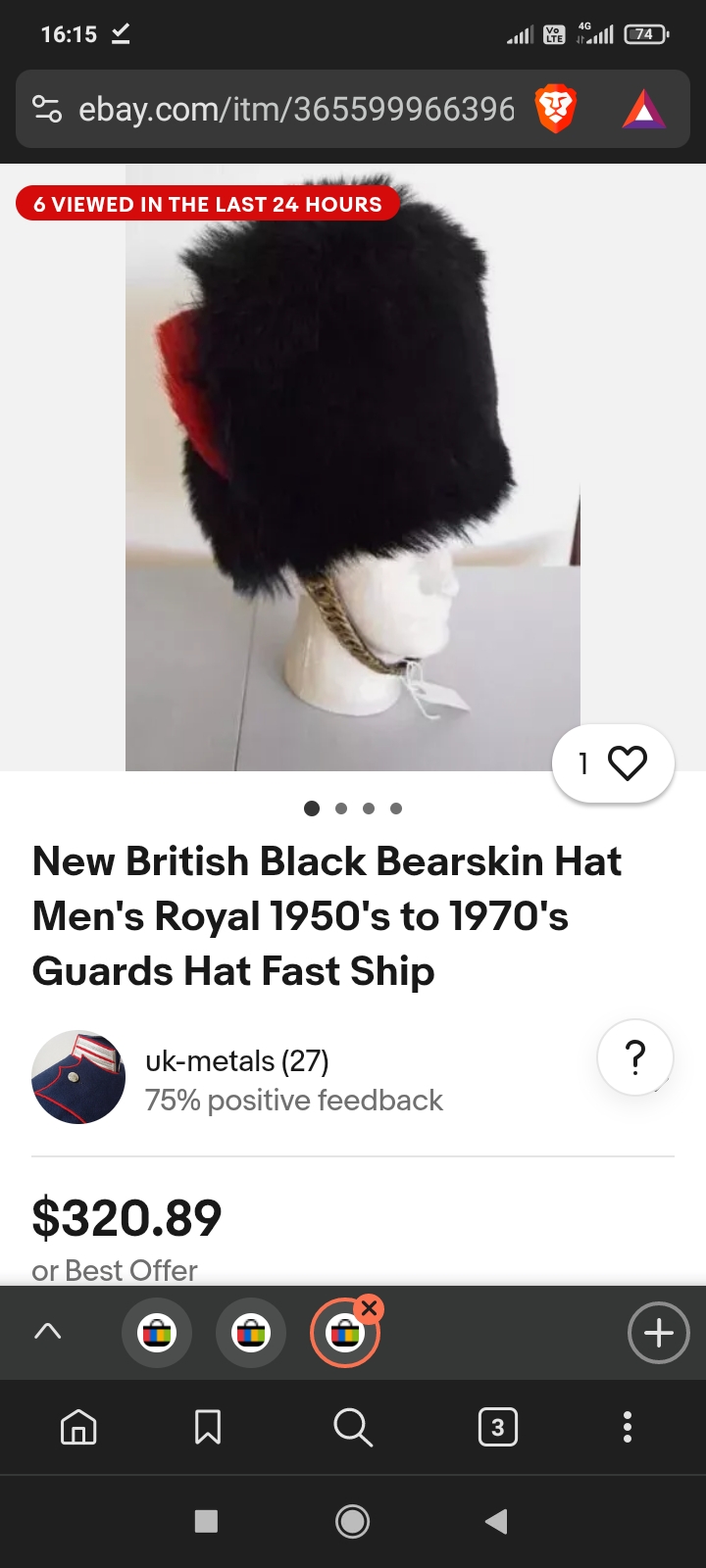
Task: Collapse the tab strip with the up chevron
Action: [47, 1331]
